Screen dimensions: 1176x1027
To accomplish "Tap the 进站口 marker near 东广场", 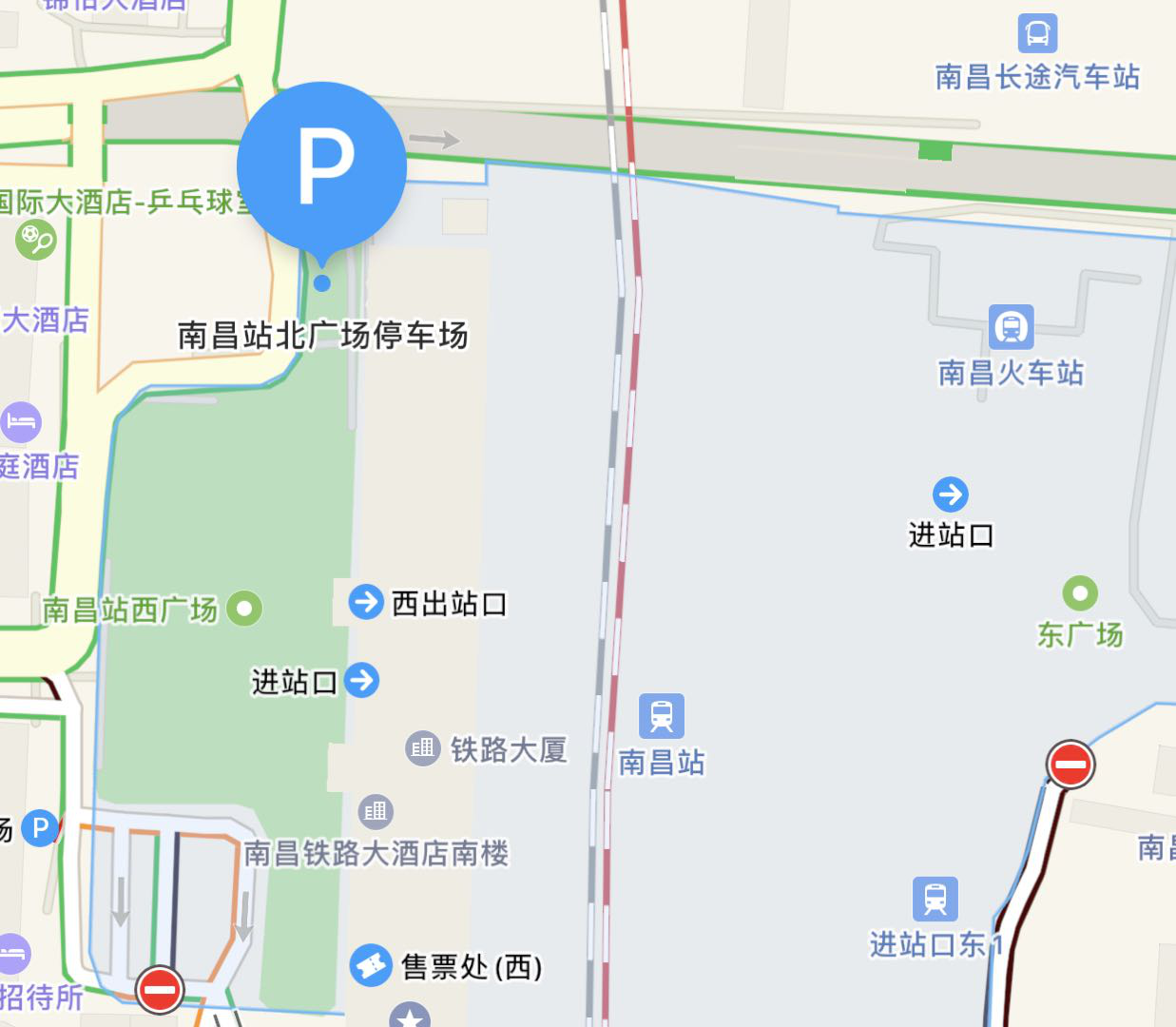I will pyautogui.click(x=950, y=494).
